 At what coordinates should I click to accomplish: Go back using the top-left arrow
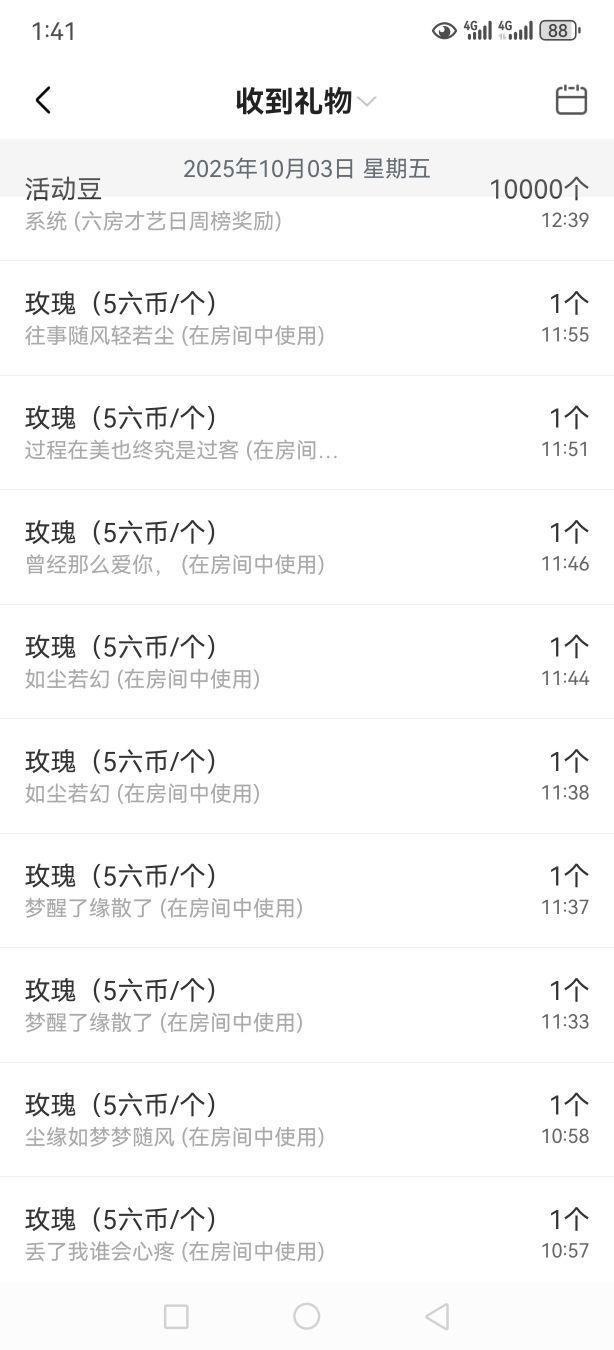pyautogui.click(x=43, y=100)
